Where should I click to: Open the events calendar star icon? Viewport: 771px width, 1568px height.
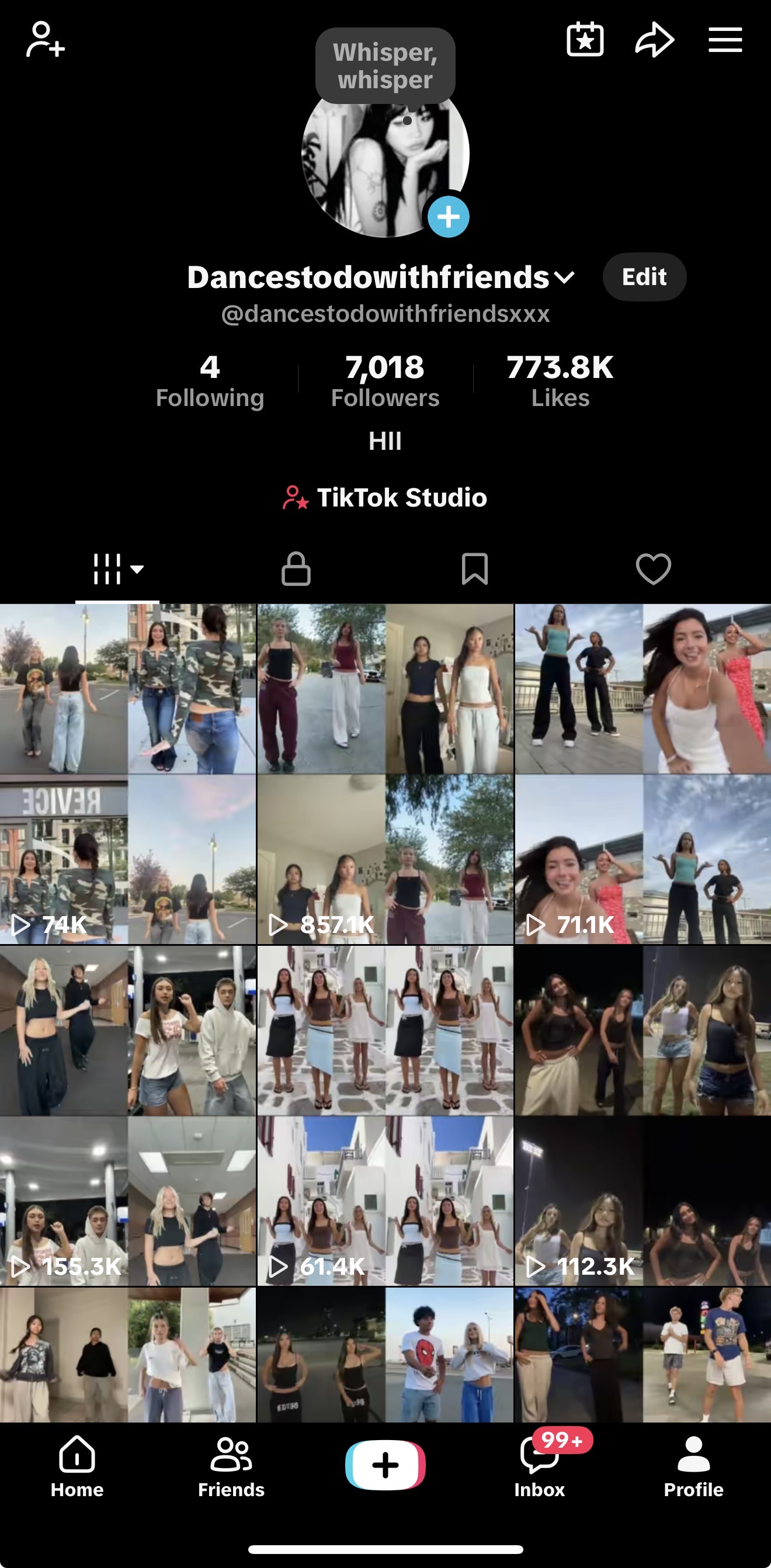point(585,40)
